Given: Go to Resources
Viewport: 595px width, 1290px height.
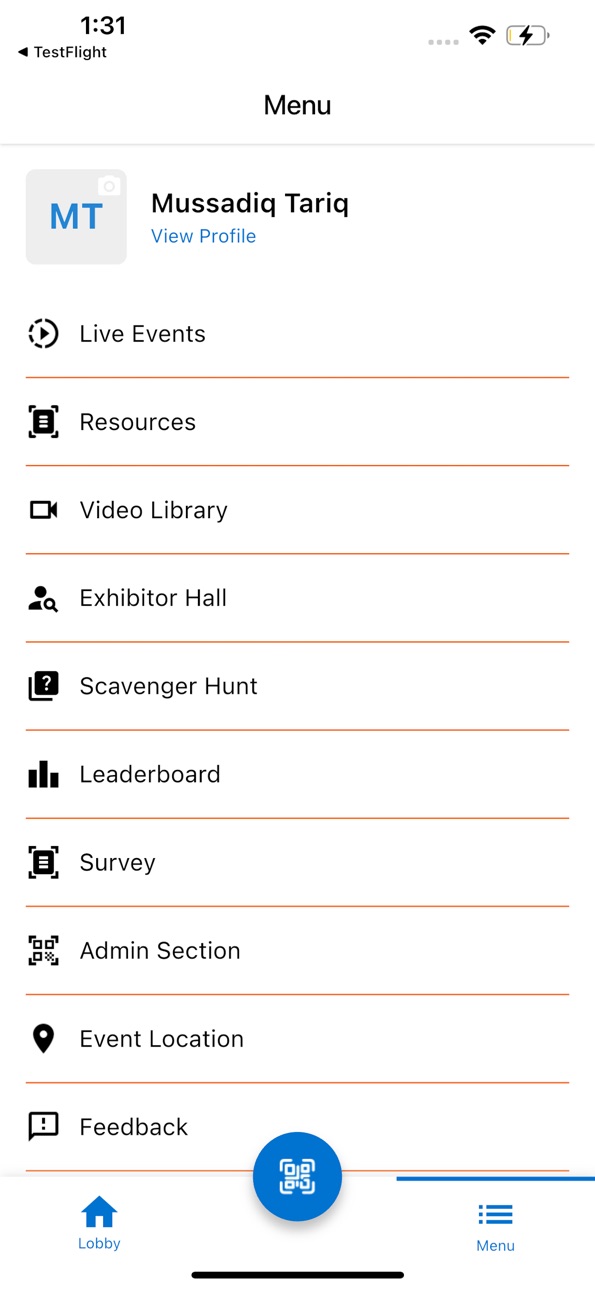Looking at the screenshot, I should (x=297, y=422).
